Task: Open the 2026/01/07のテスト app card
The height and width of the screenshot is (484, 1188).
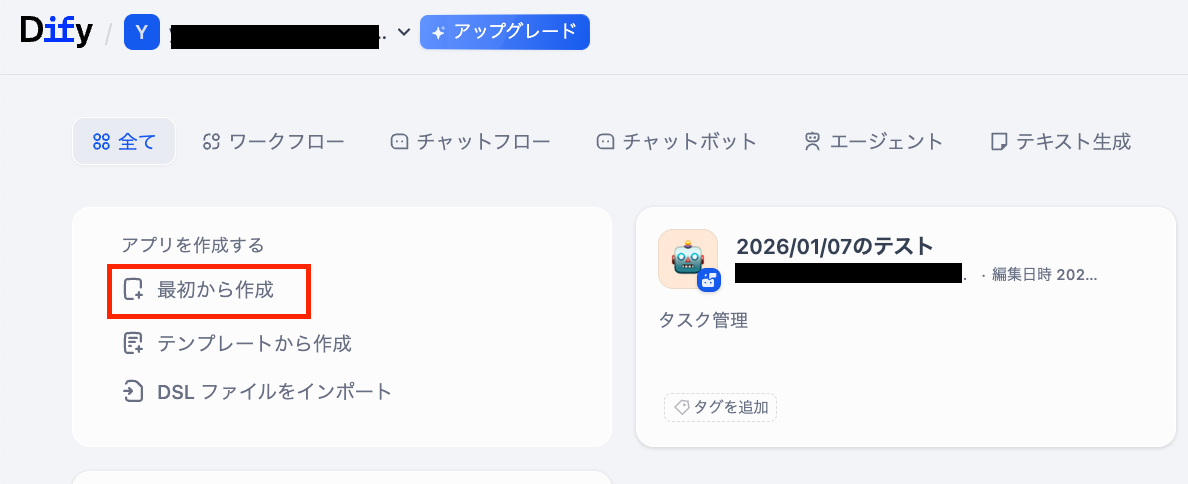Action: coord(834,247)
